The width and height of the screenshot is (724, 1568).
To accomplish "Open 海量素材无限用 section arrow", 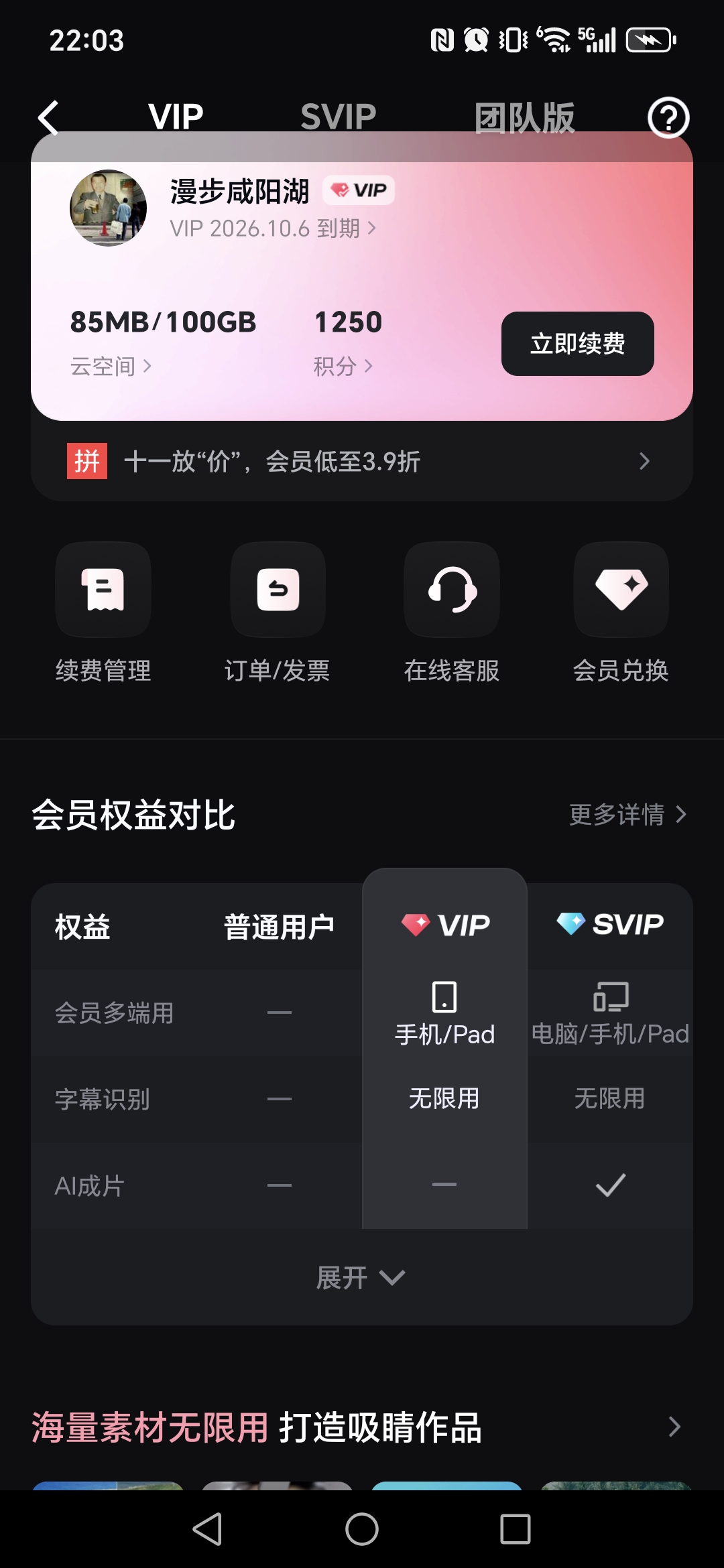I will [674, 1427].
